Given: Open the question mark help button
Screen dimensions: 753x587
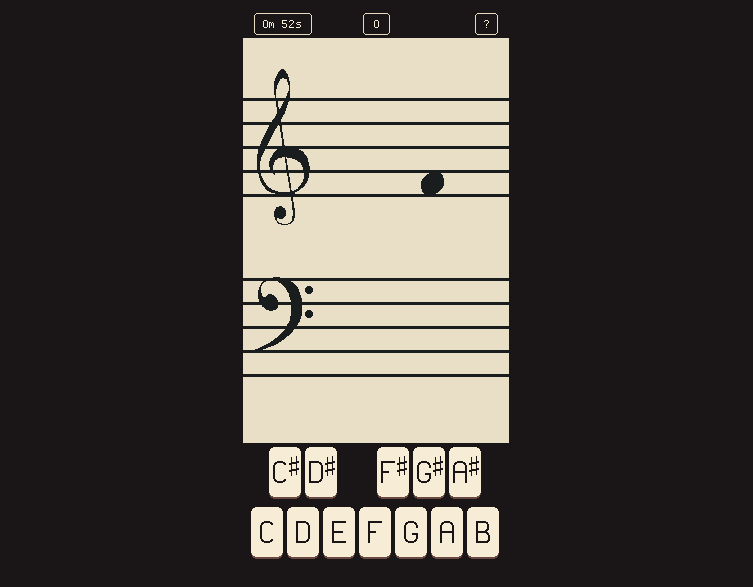Looking at the screenshot, I should [486, 24].
